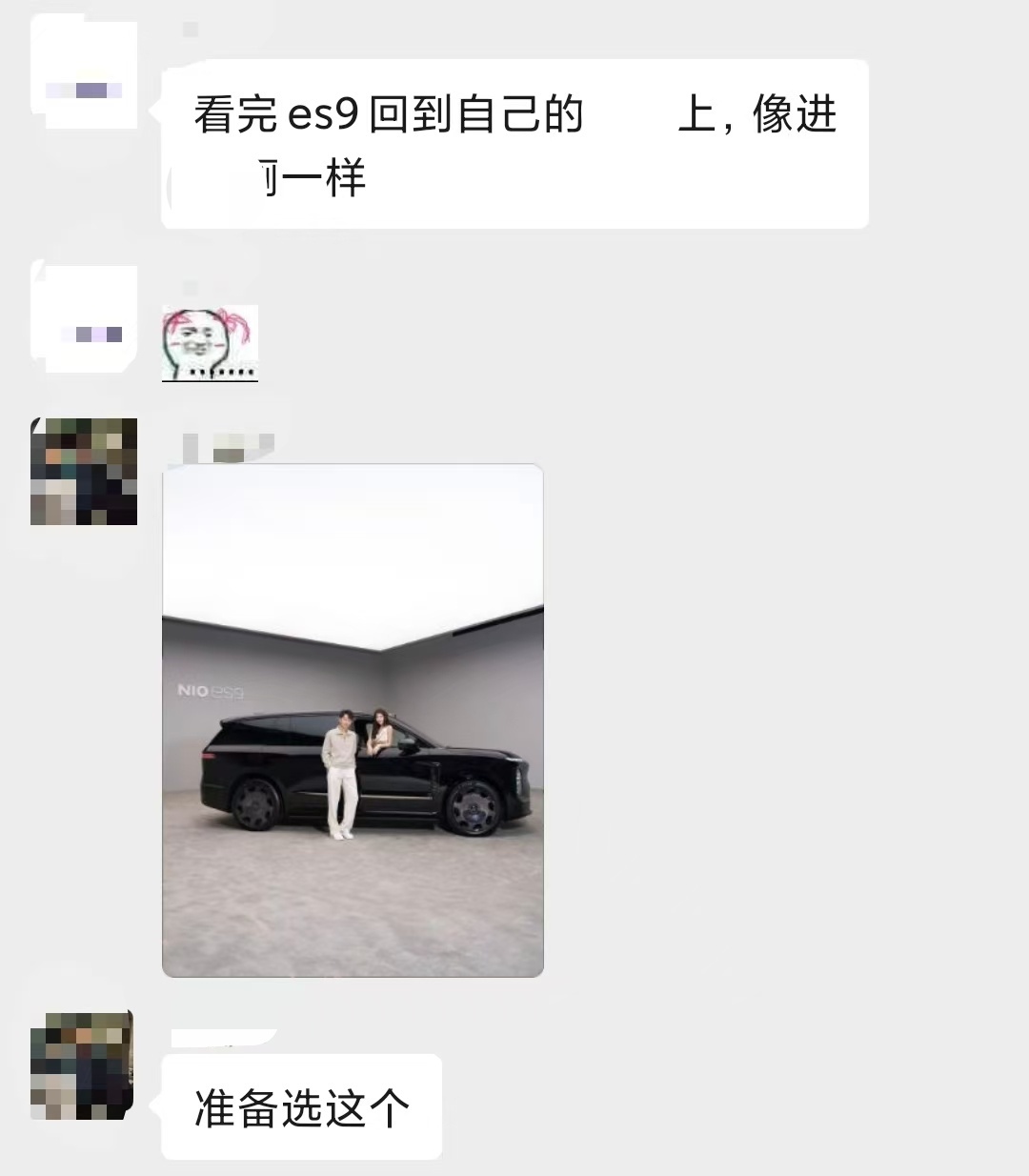Image resolution: width=1029 pixels, height=1176 pixels.
Task: Click the bottom sender's profile avatar
Action: click(84, 1063)
